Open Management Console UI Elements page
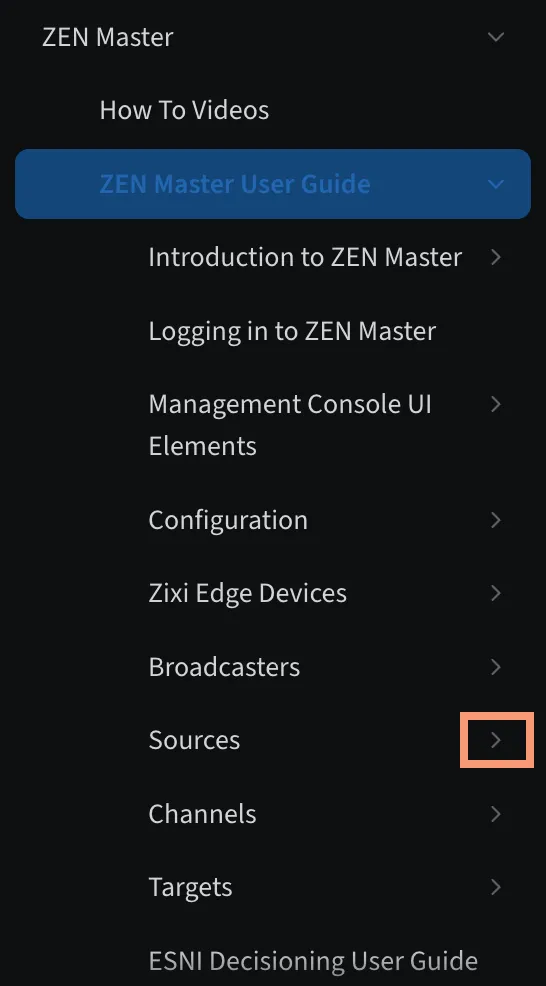 (290, 425)
